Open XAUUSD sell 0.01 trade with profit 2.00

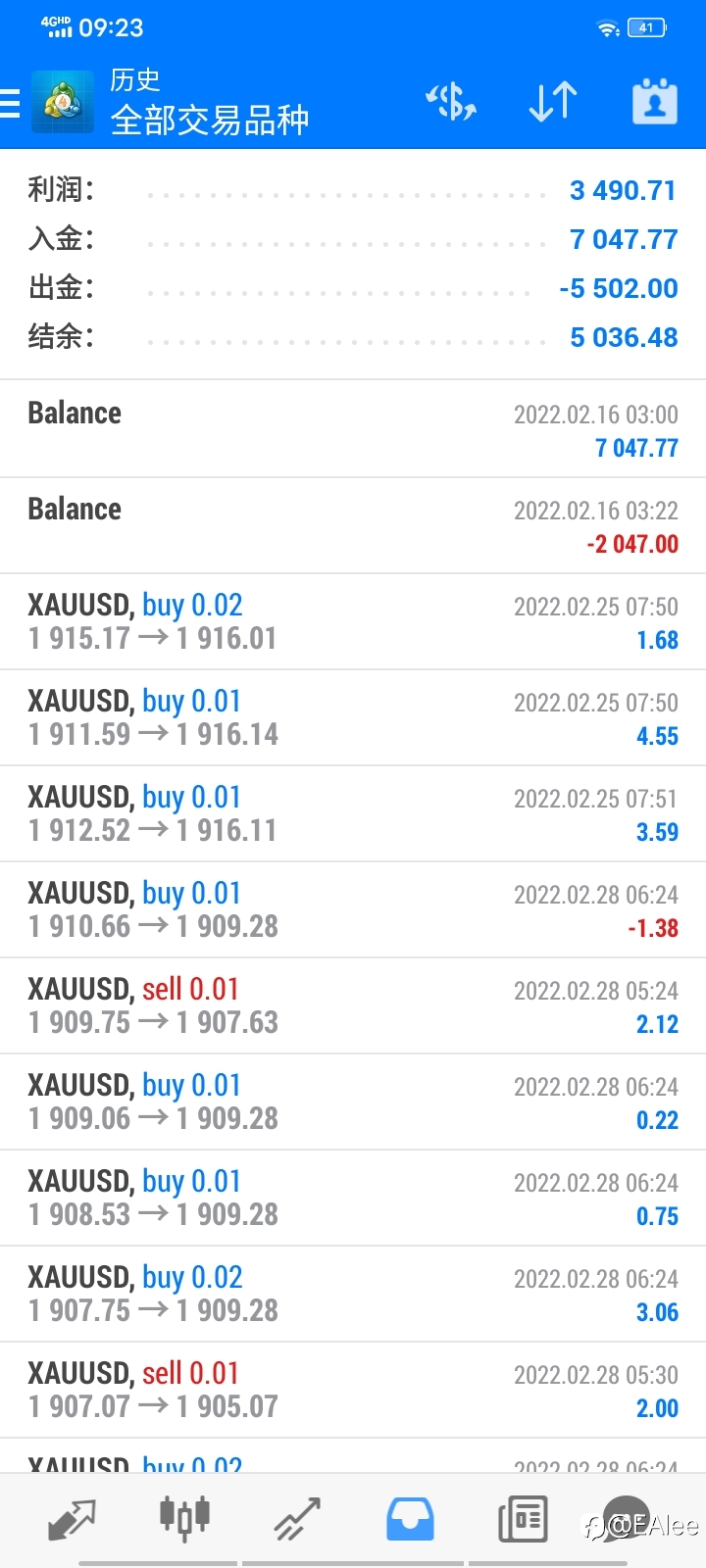(353, 1390)
